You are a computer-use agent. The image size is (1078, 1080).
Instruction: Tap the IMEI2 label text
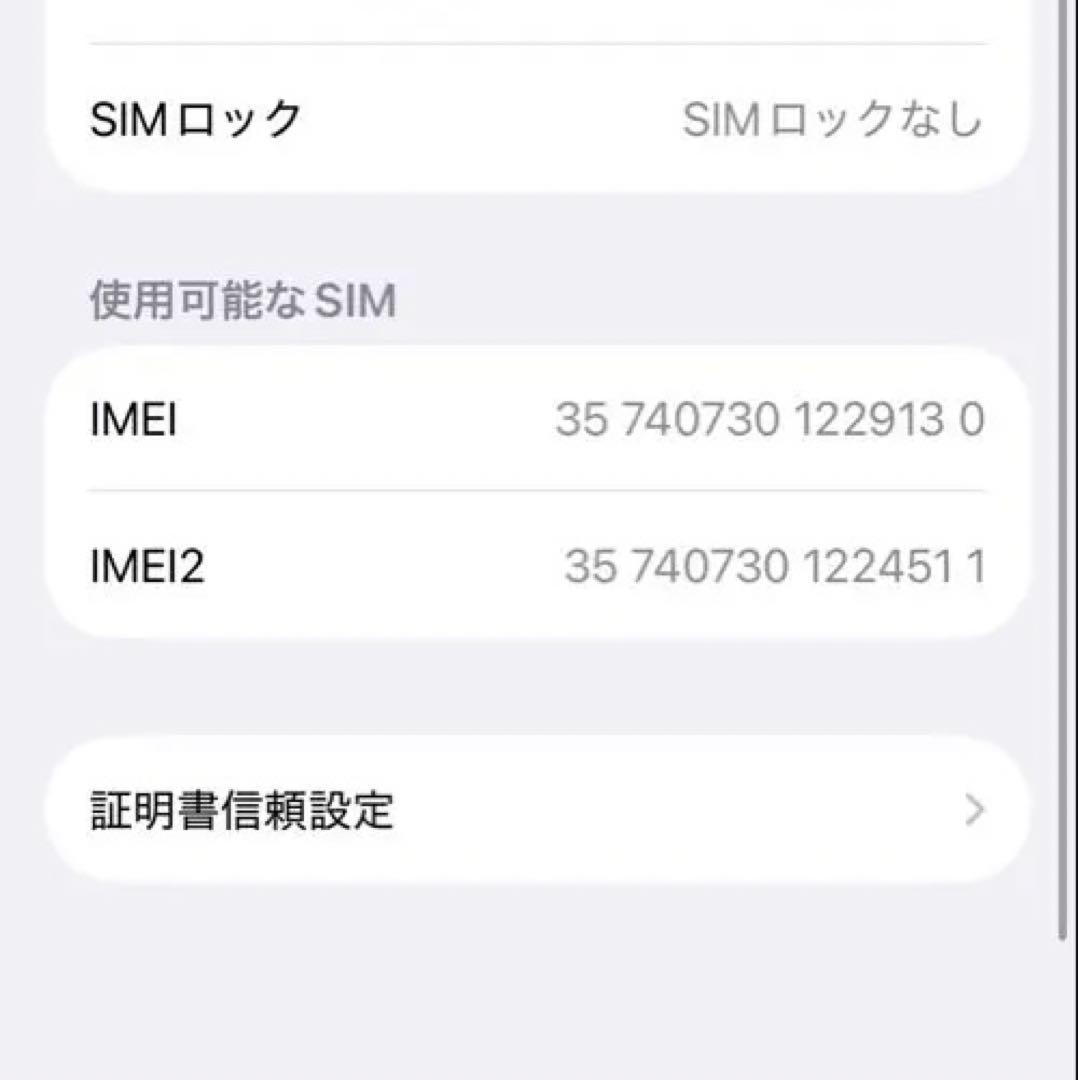pos(148,566)
